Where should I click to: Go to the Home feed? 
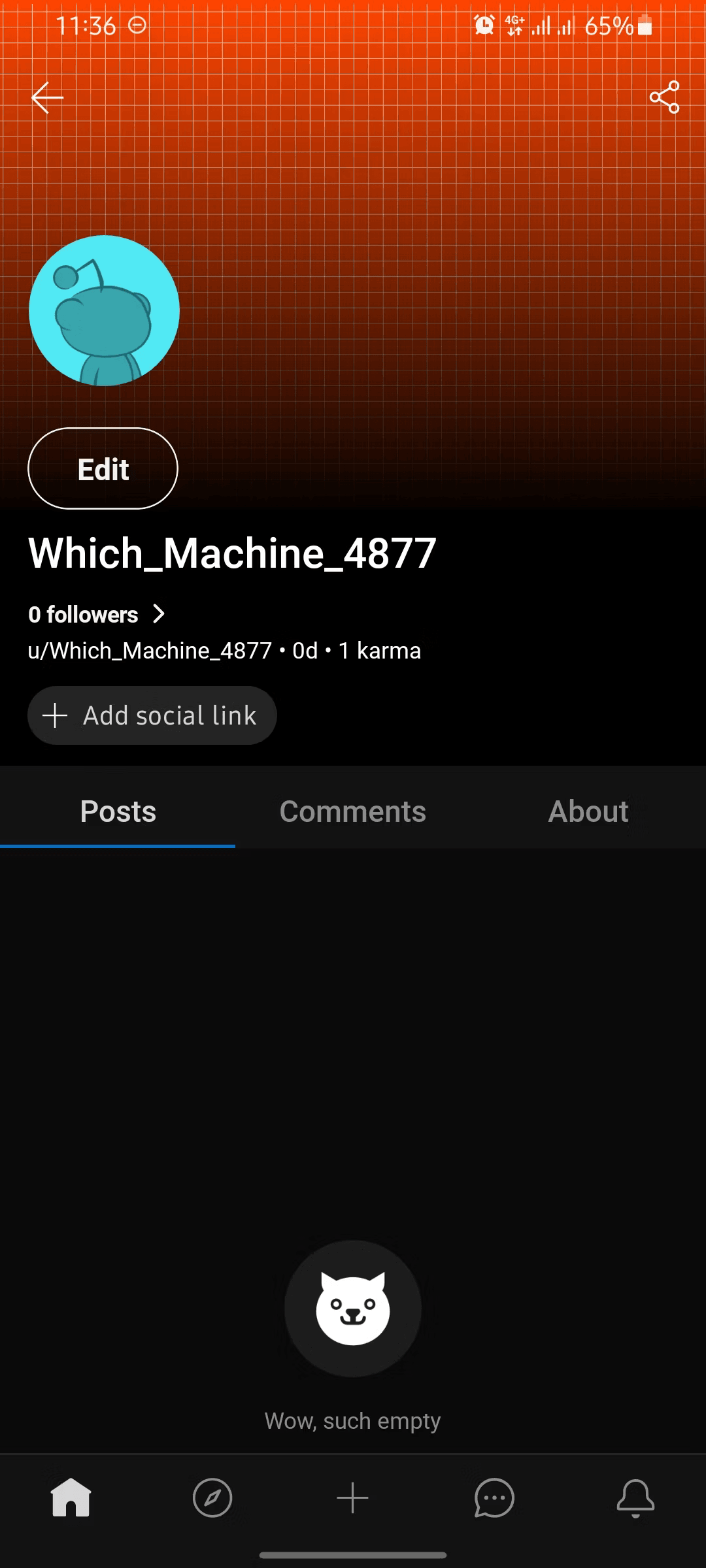point(71,1497)
